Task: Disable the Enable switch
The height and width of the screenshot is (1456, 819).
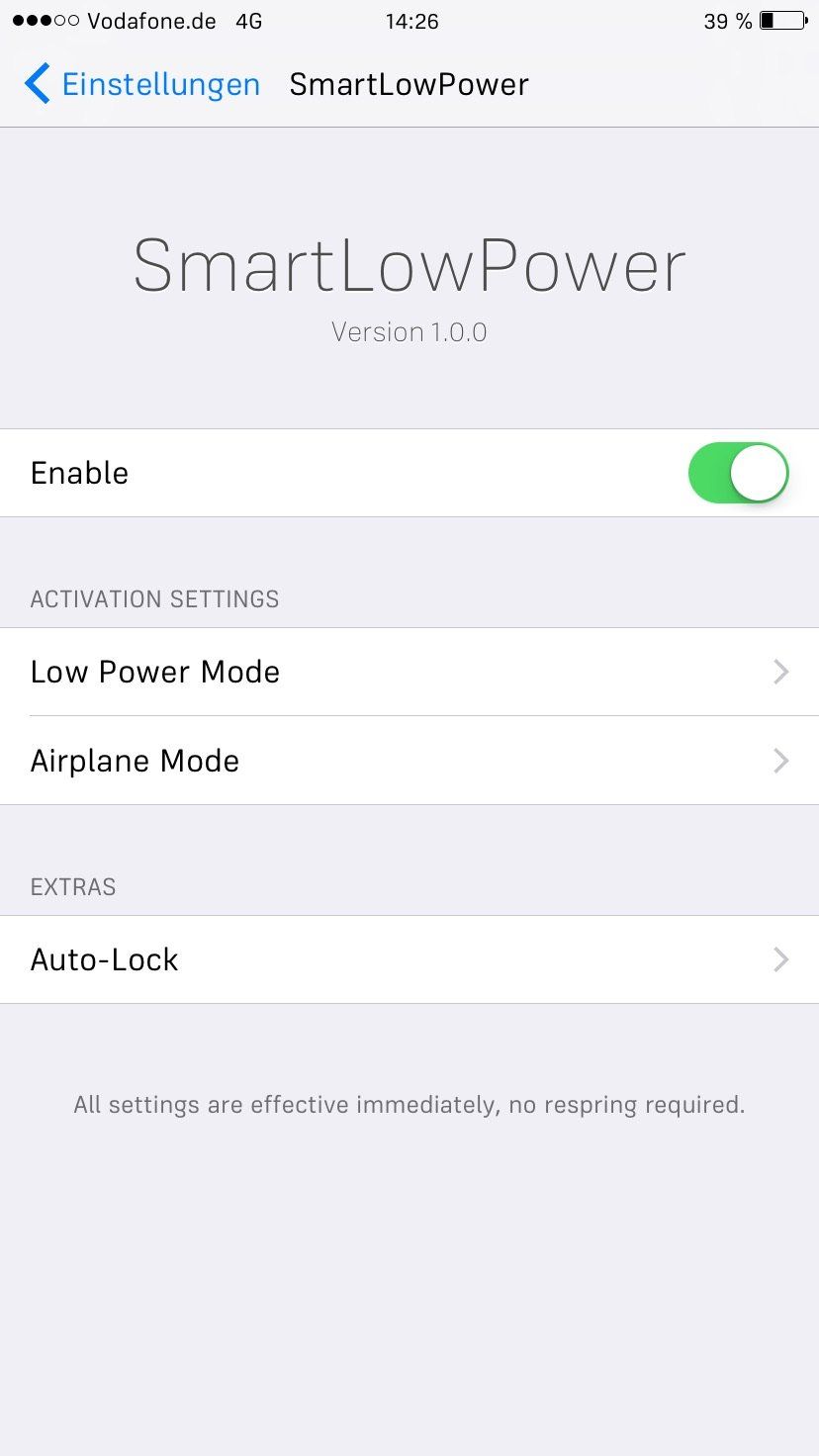Action: point(738,473)
